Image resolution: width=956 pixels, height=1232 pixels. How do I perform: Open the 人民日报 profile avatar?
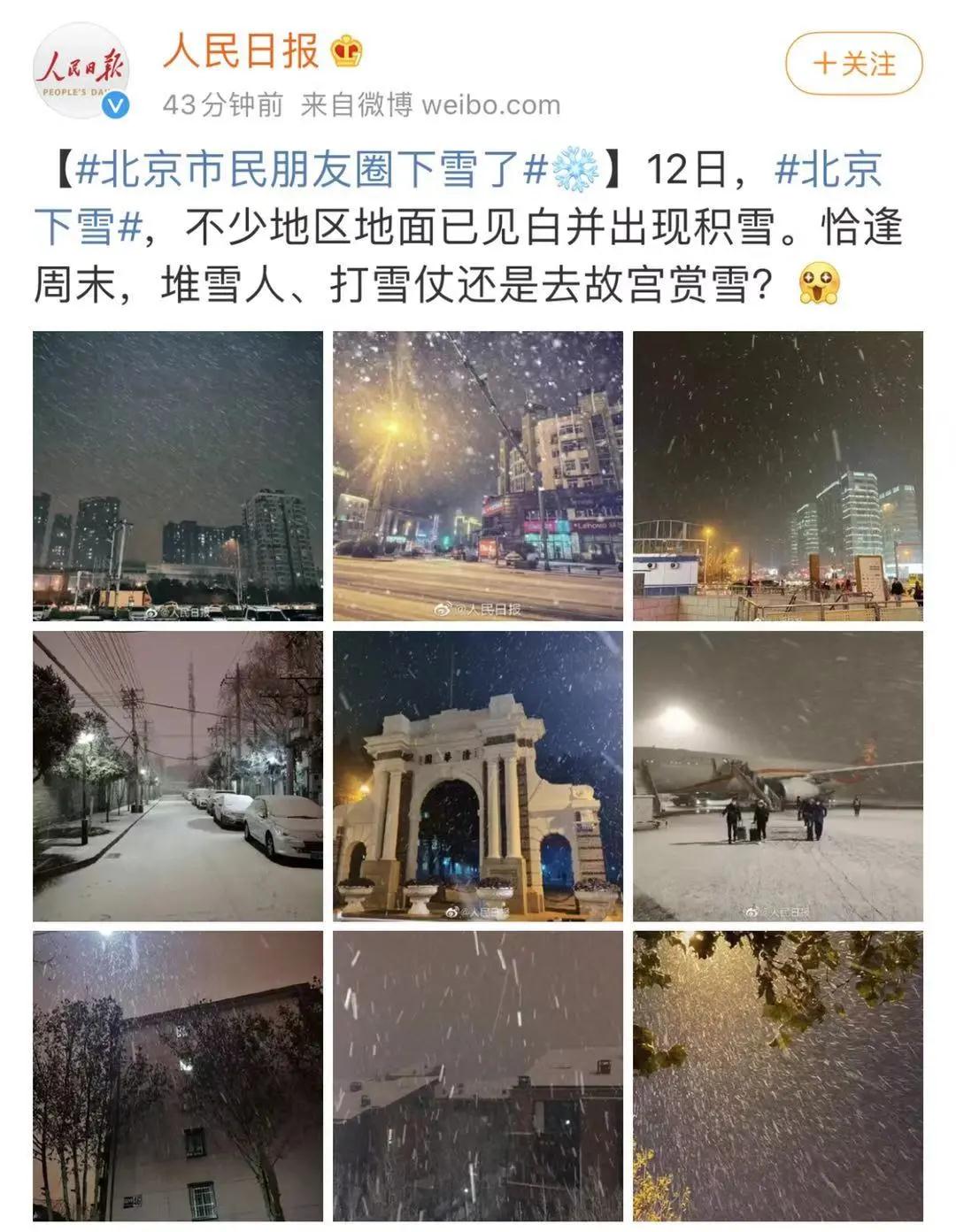coord(81,70)
